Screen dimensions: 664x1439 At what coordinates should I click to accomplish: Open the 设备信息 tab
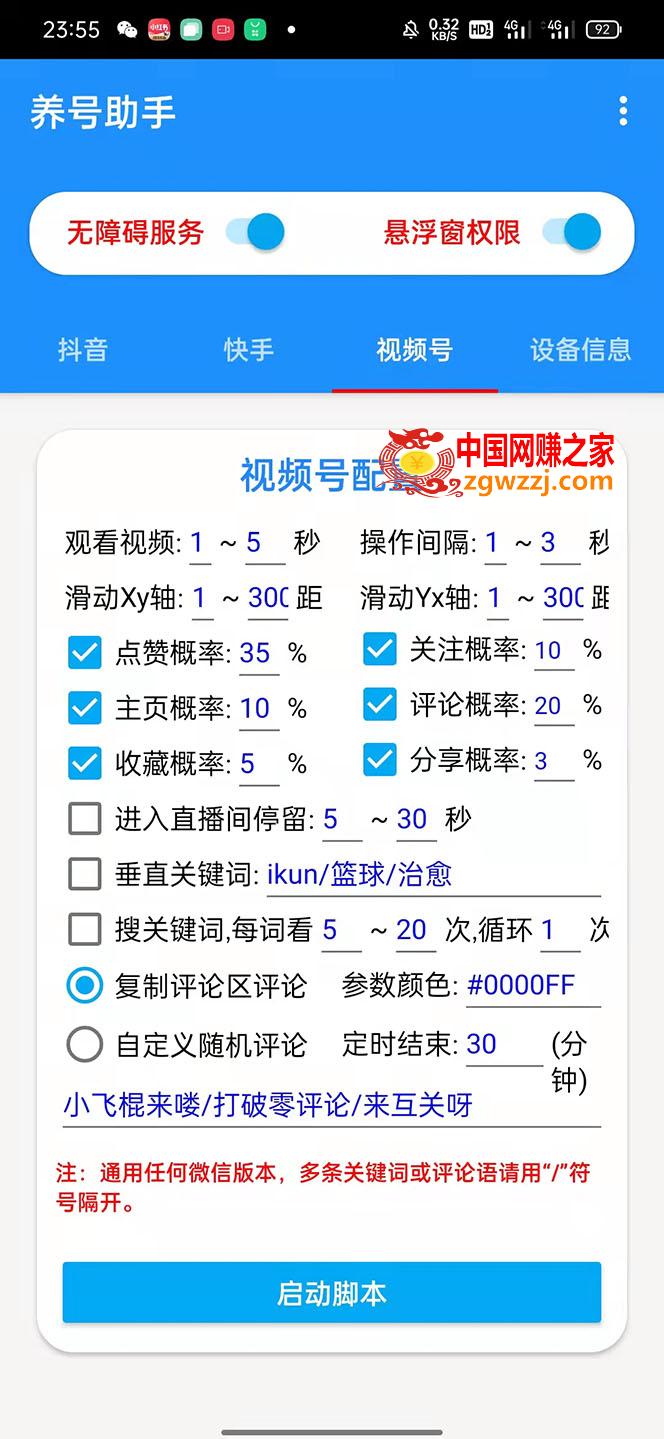point(580,350)
